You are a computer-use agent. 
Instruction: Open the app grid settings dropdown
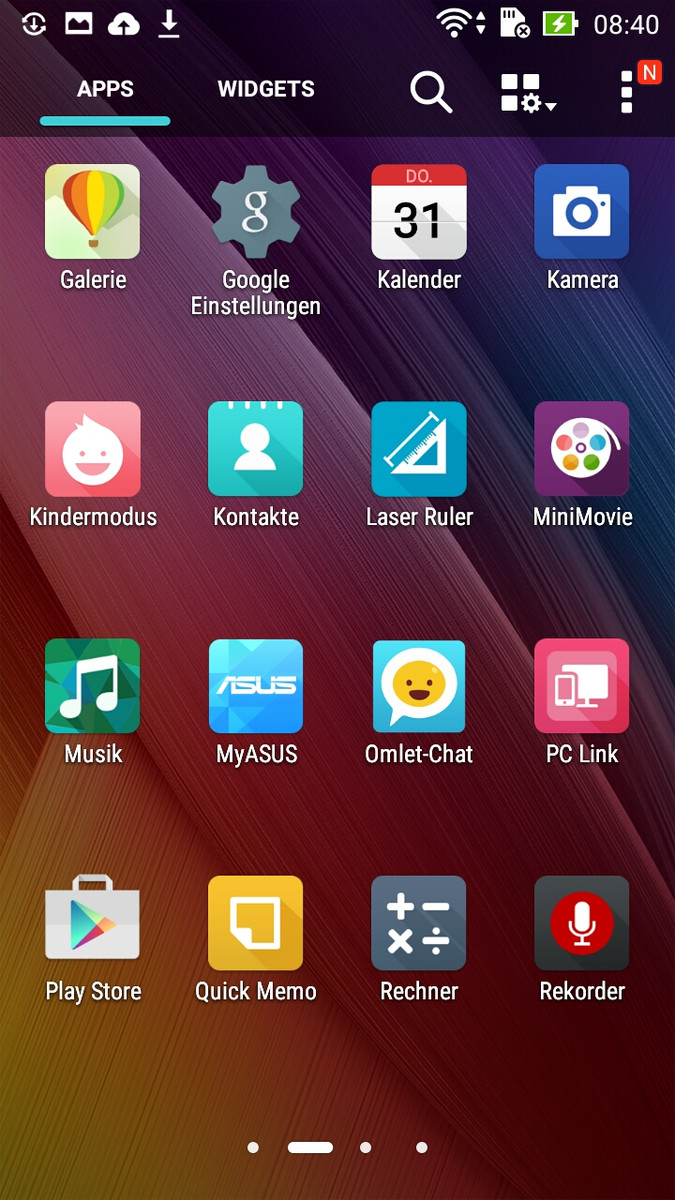[527, 92]
